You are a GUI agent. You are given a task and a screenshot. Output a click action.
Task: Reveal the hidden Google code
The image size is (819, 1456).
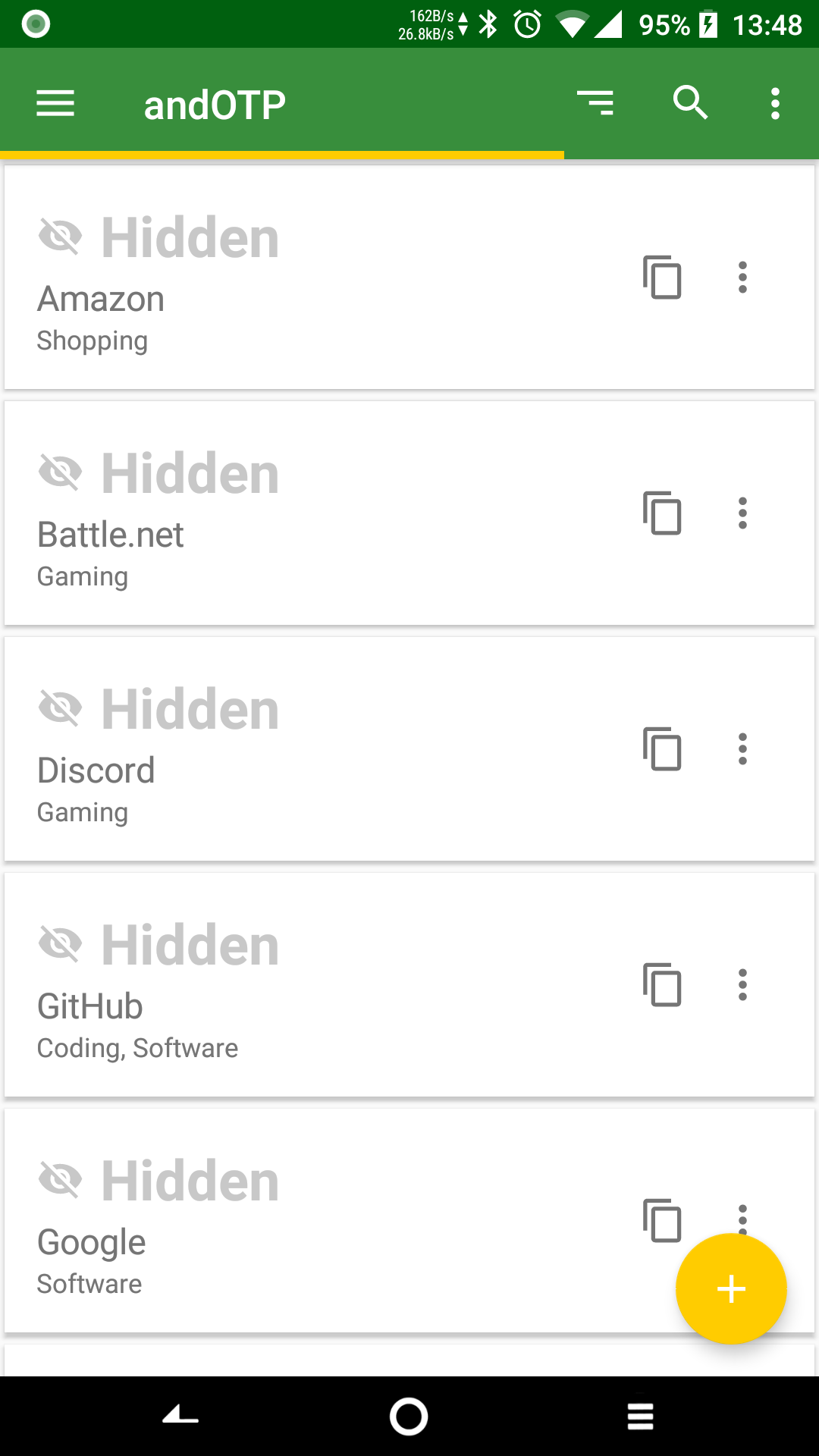pos(159,1181)
